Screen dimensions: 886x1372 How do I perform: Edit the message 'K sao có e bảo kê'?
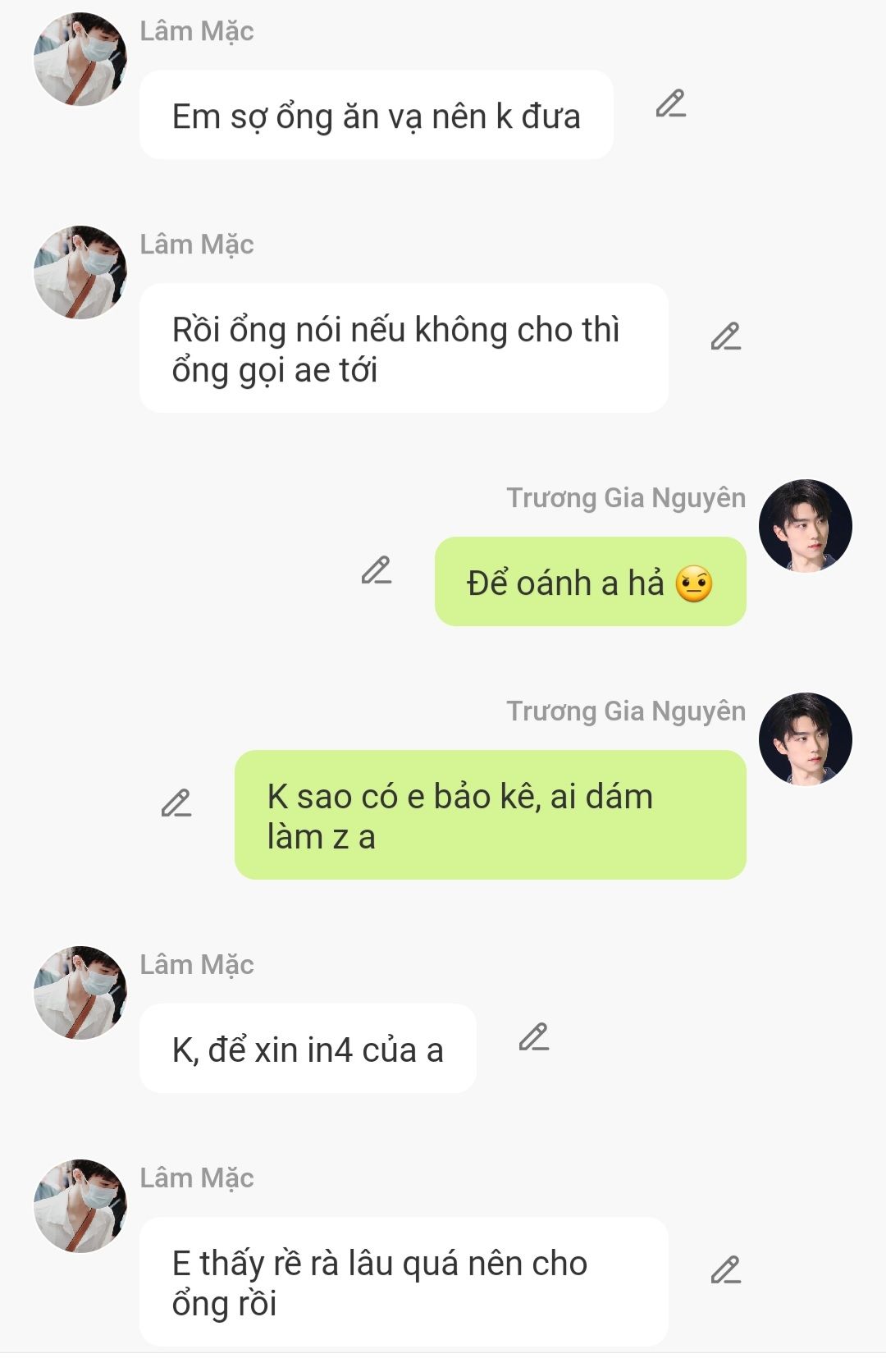click(x=176, y=803)
